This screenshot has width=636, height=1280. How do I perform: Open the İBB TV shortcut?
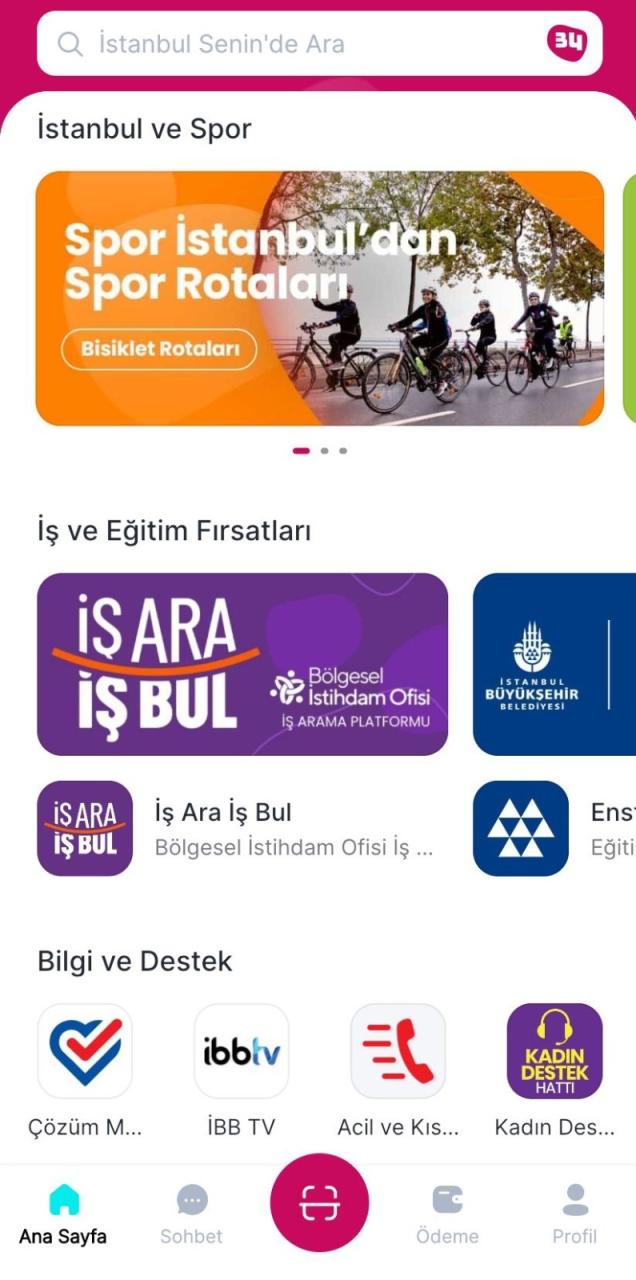click(x=241, y=1051)
